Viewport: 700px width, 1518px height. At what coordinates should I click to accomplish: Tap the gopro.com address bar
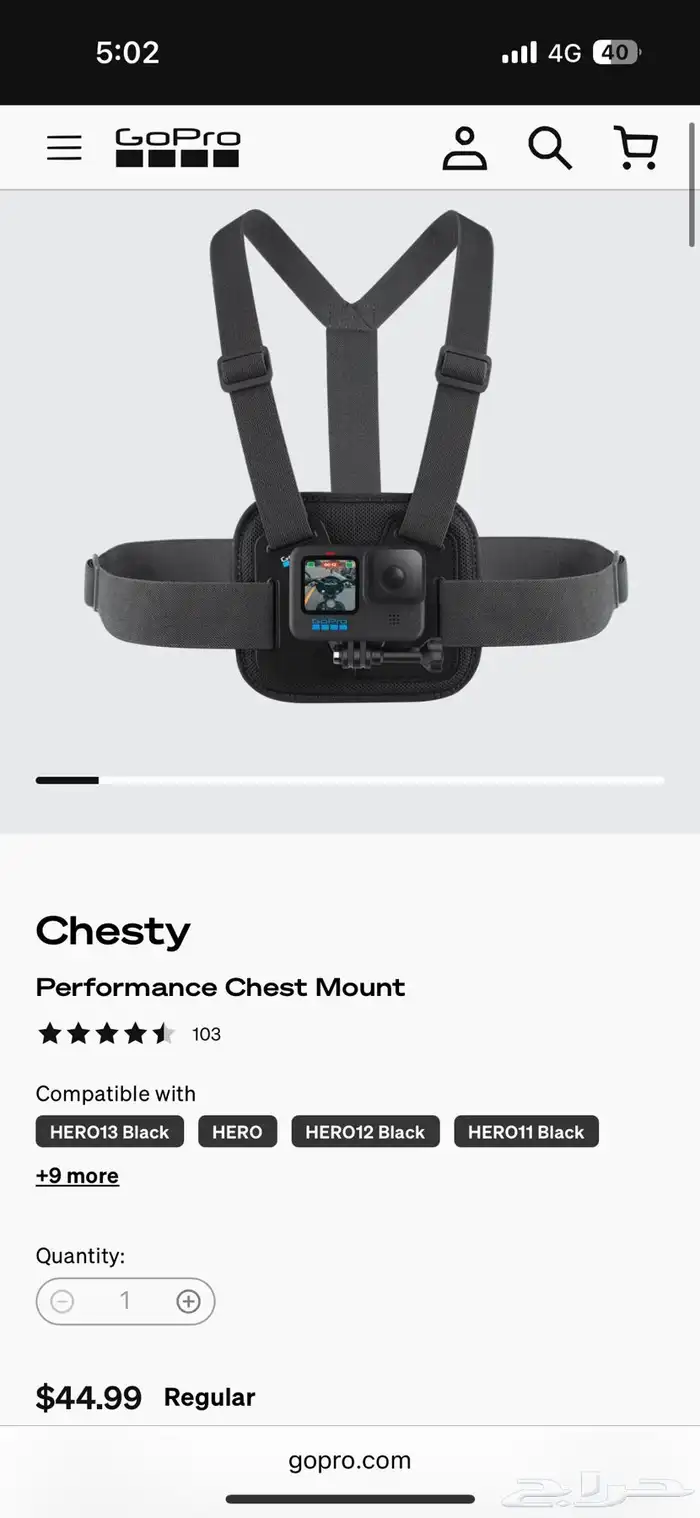[350, 1460]
